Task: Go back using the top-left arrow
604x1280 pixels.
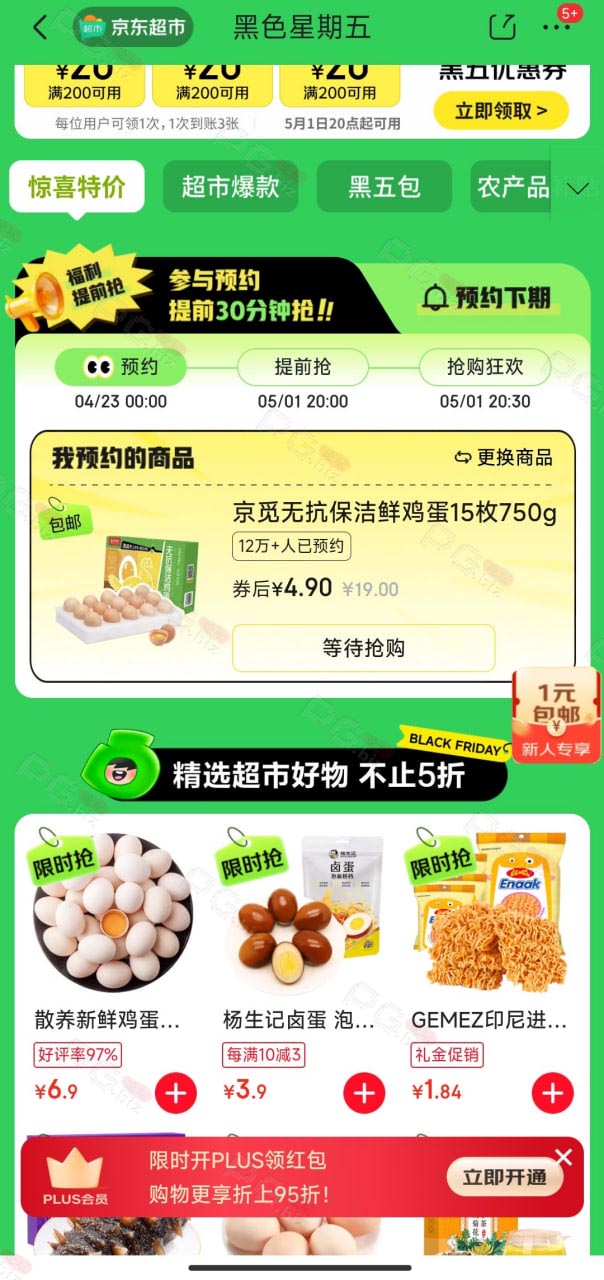Action: (x=40, y=27)
